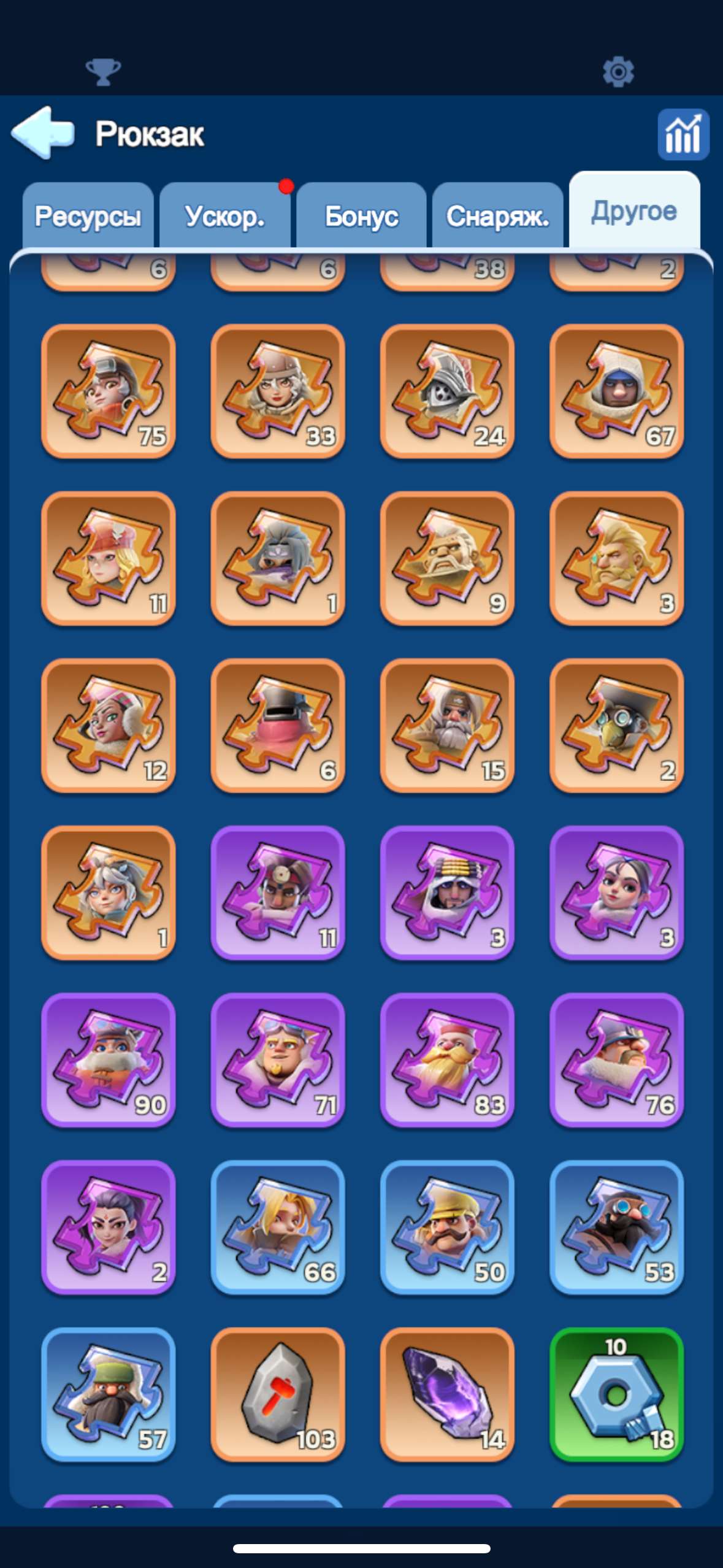Screen dimensions: 723x1568
Task: Open the settings gear icon
Action: [618, 72]
